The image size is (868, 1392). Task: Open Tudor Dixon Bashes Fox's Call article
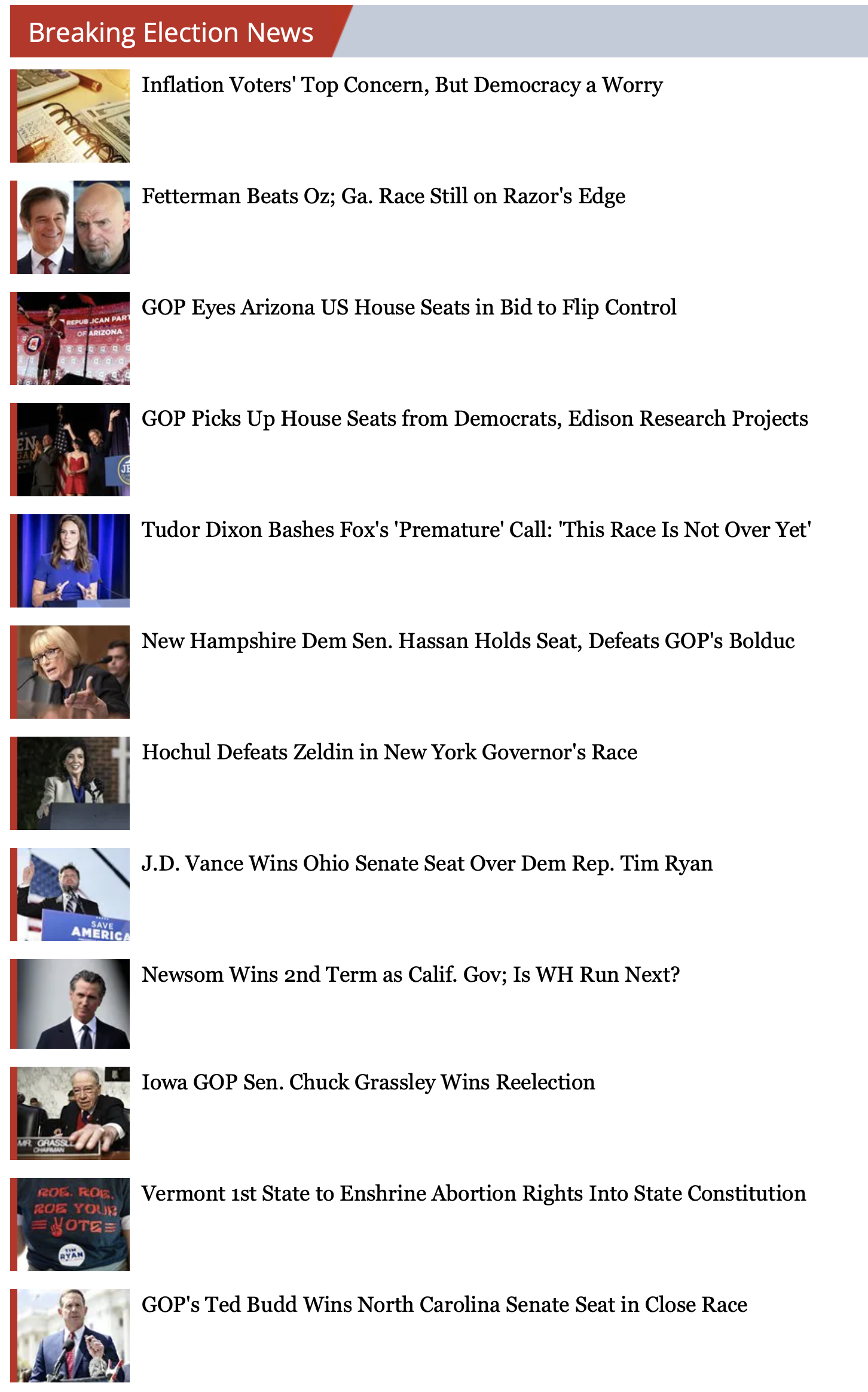476,530
